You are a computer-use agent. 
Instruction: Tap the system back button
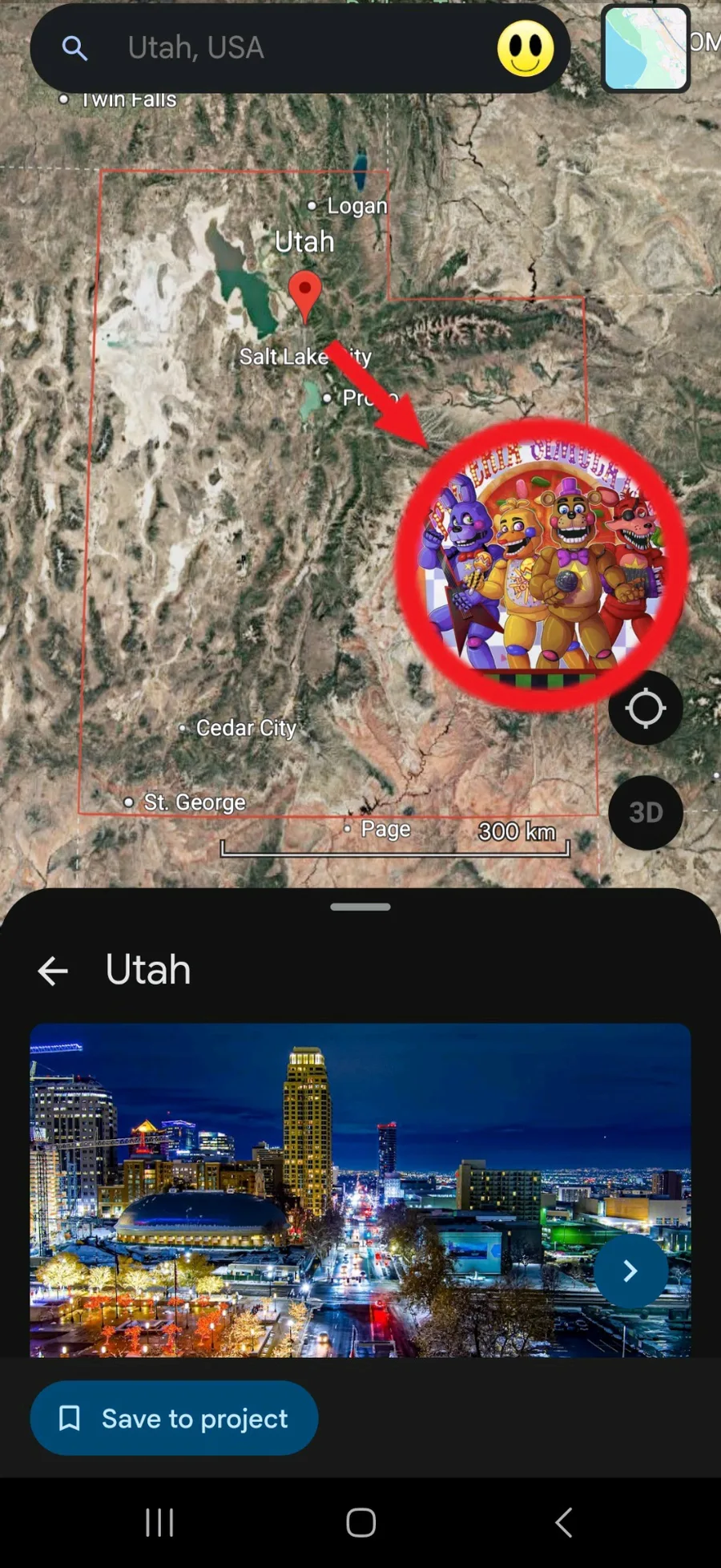[563, 1522]
